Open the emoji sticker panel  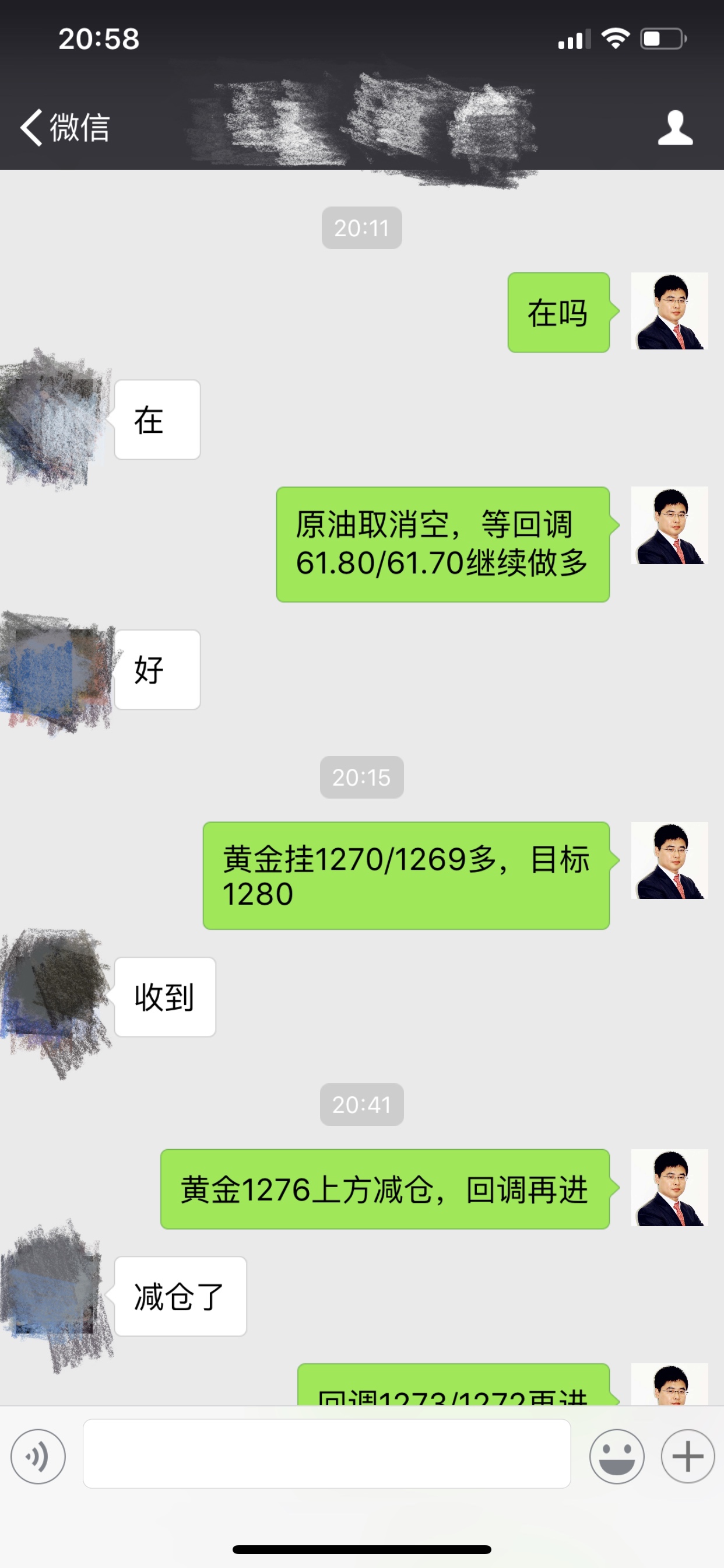tap(616, 1457)
